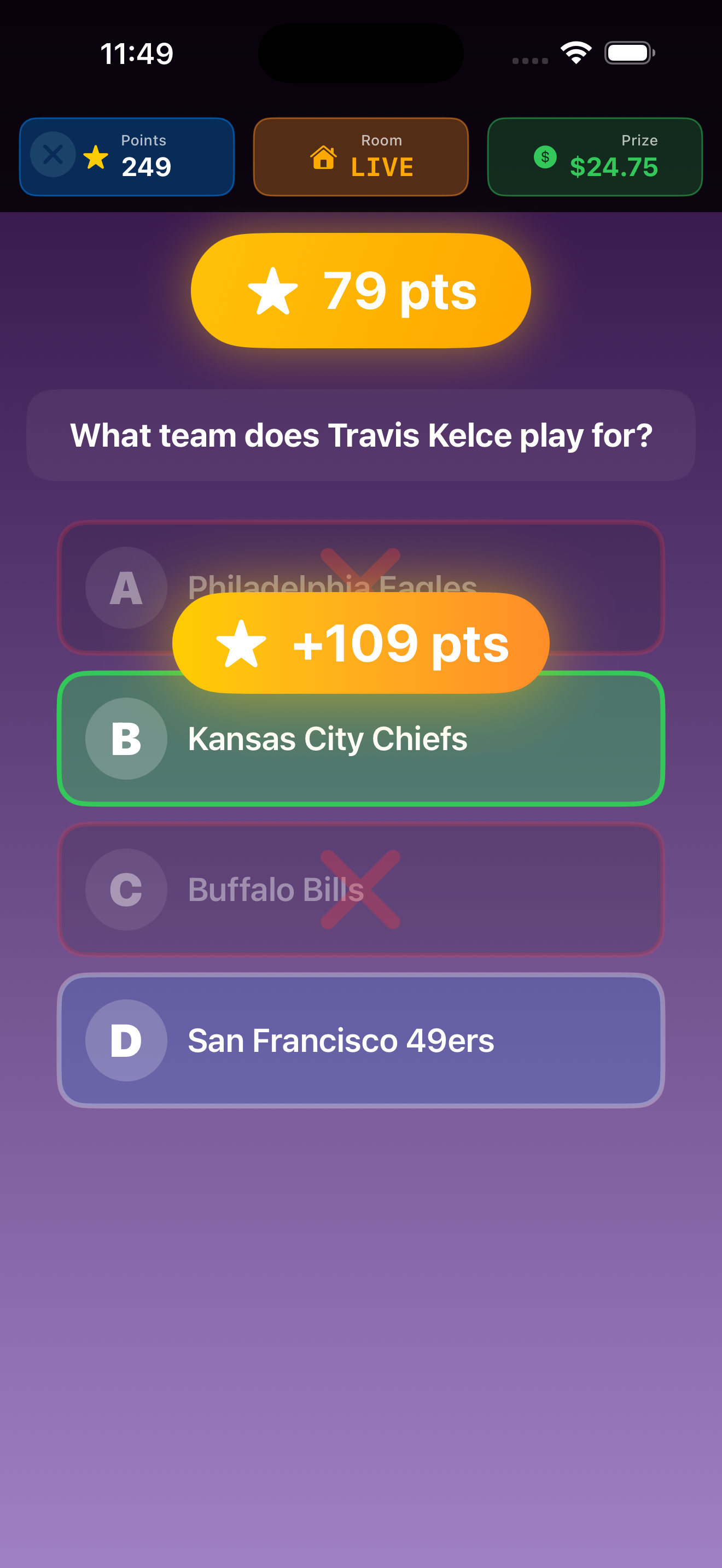722x1568 pixels.
Task: Pick answer C, Buffalo Bills
Action: click(x=360, y=888)
